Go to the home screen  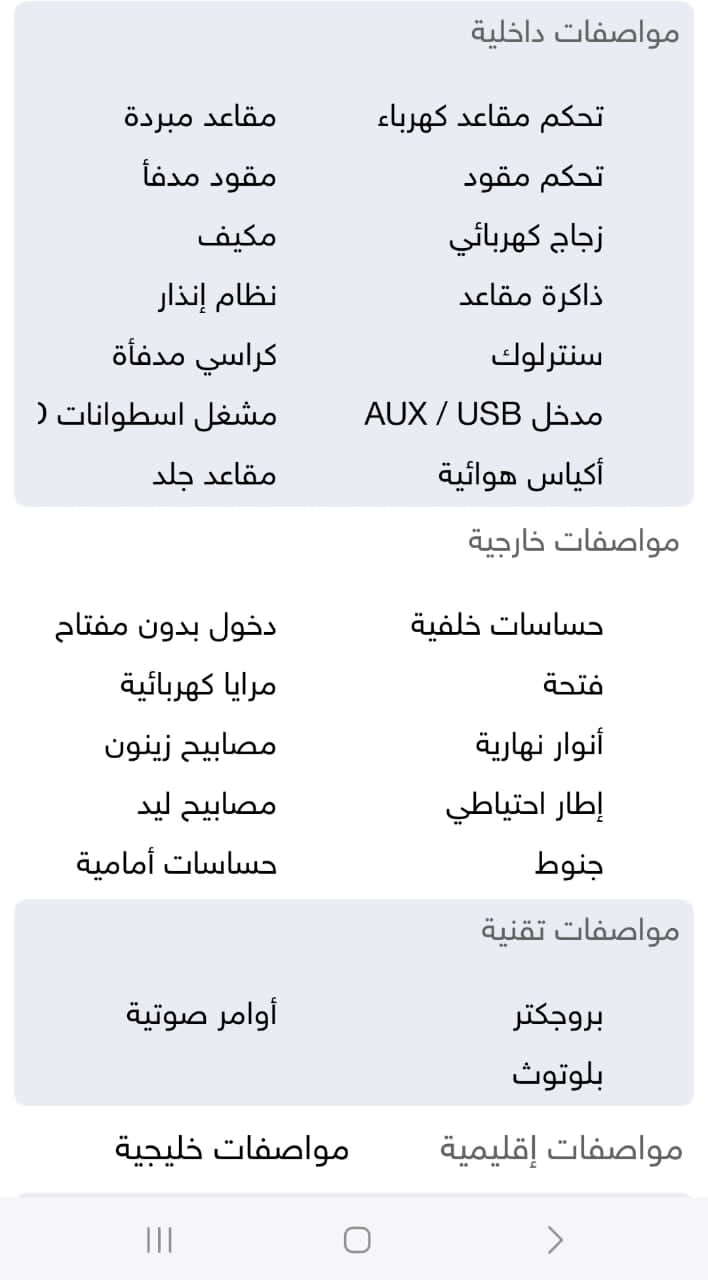pos(357,1240)
